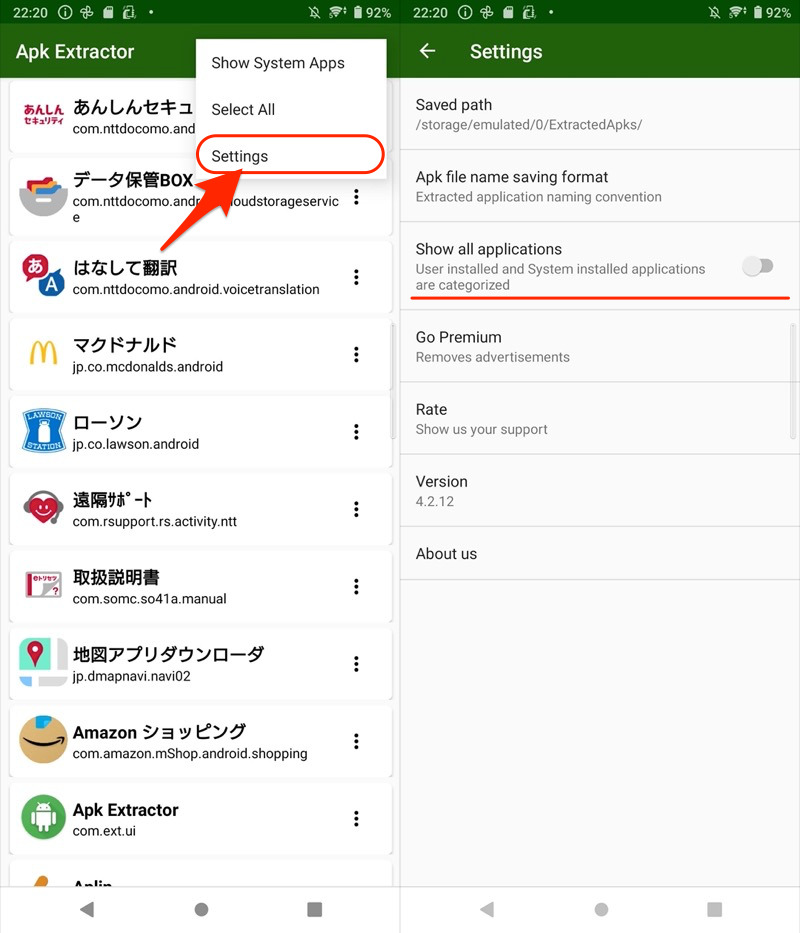Open Apk file name saving format
The height and width of the screenshot is (933, 800).
[x=598, y=186]
